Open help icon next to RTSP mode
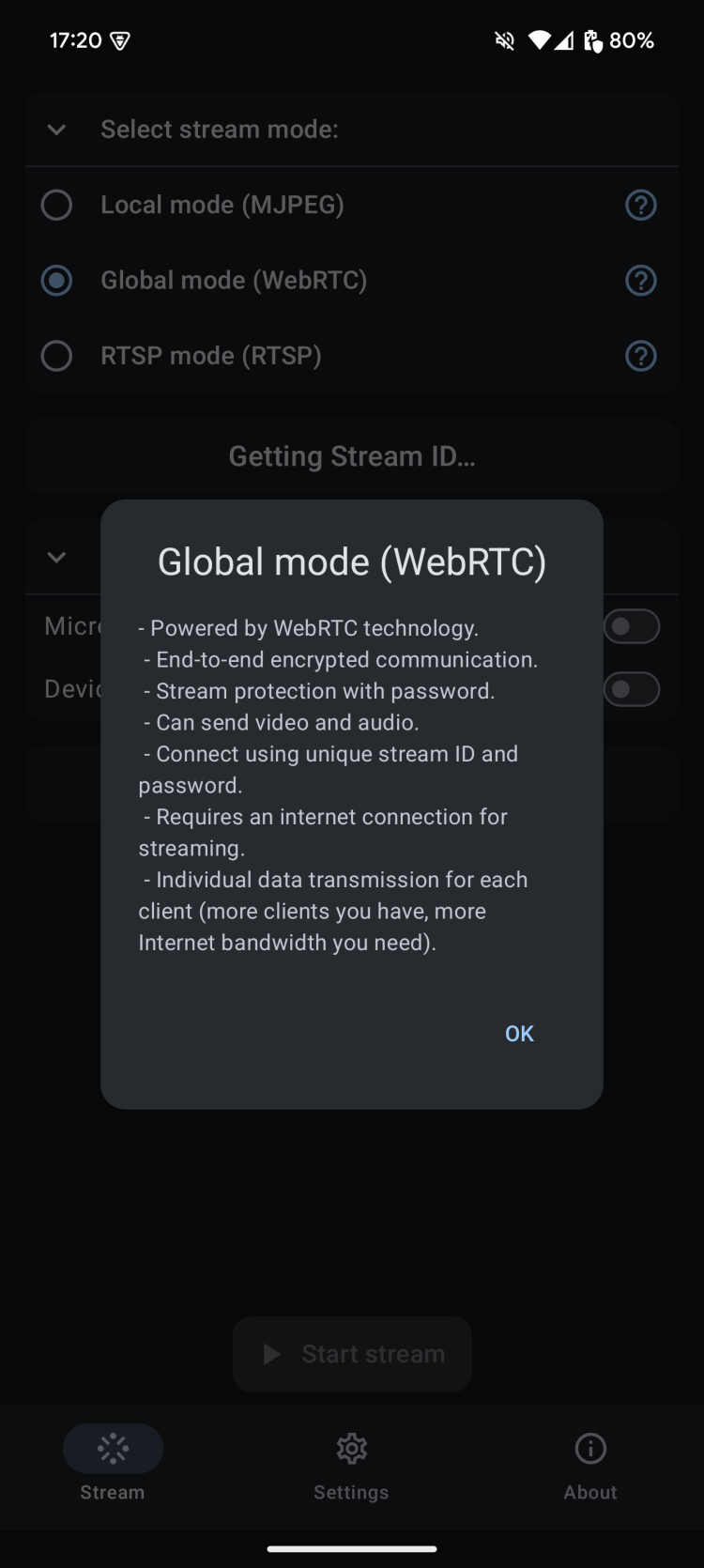Screen dimensions: 704x1568 pos(641,356)
